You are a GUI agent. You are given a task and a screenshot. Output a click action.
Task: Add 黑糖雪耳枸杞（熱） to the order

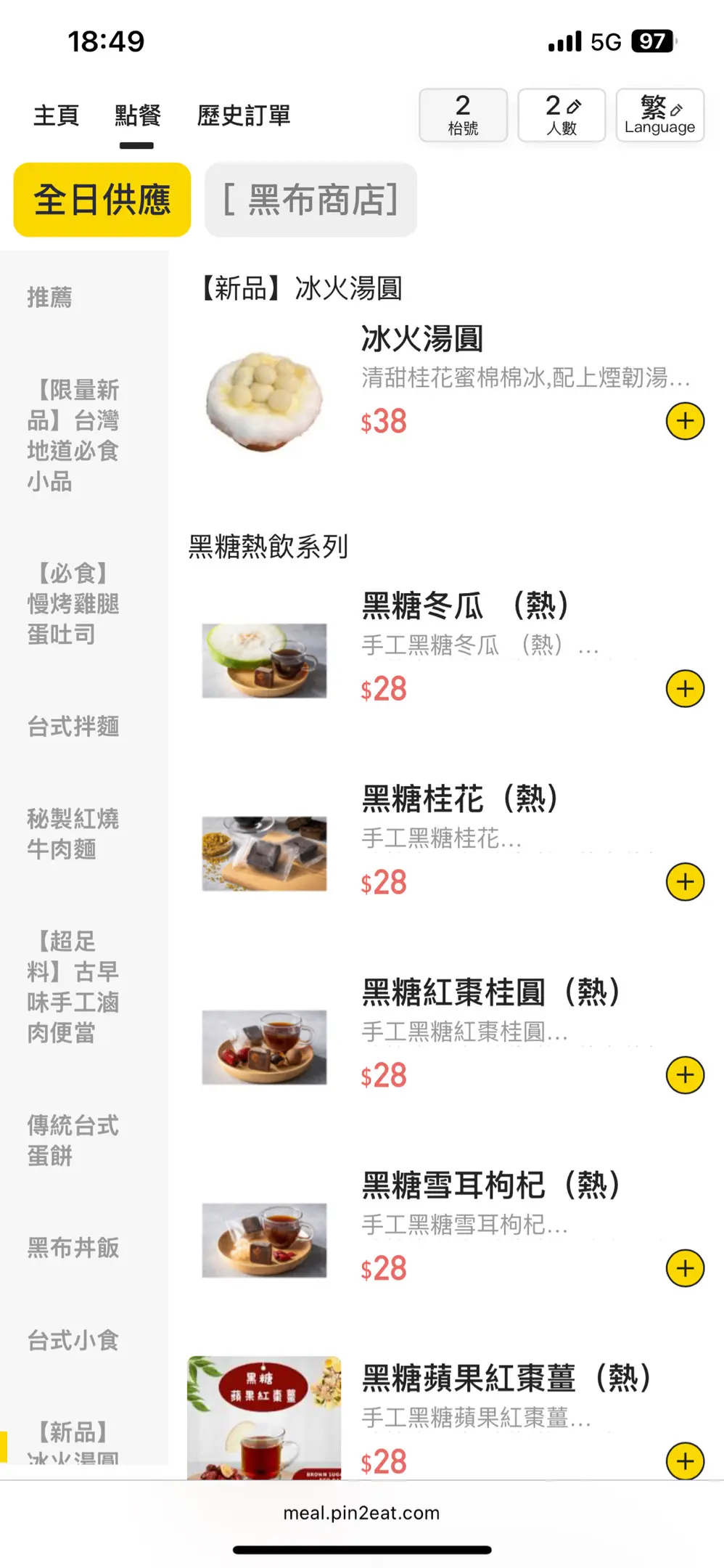685,1267
